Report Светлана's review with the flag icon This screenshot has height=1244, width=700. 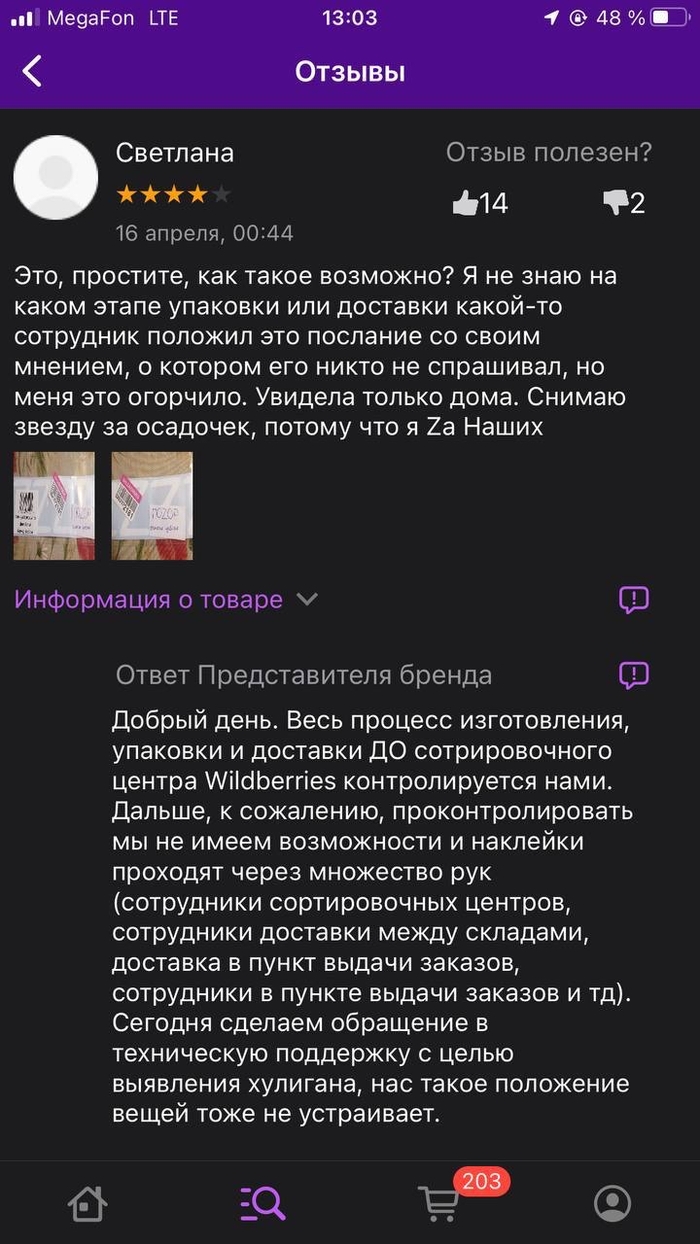pyautogui.click(x=634, y=600)
